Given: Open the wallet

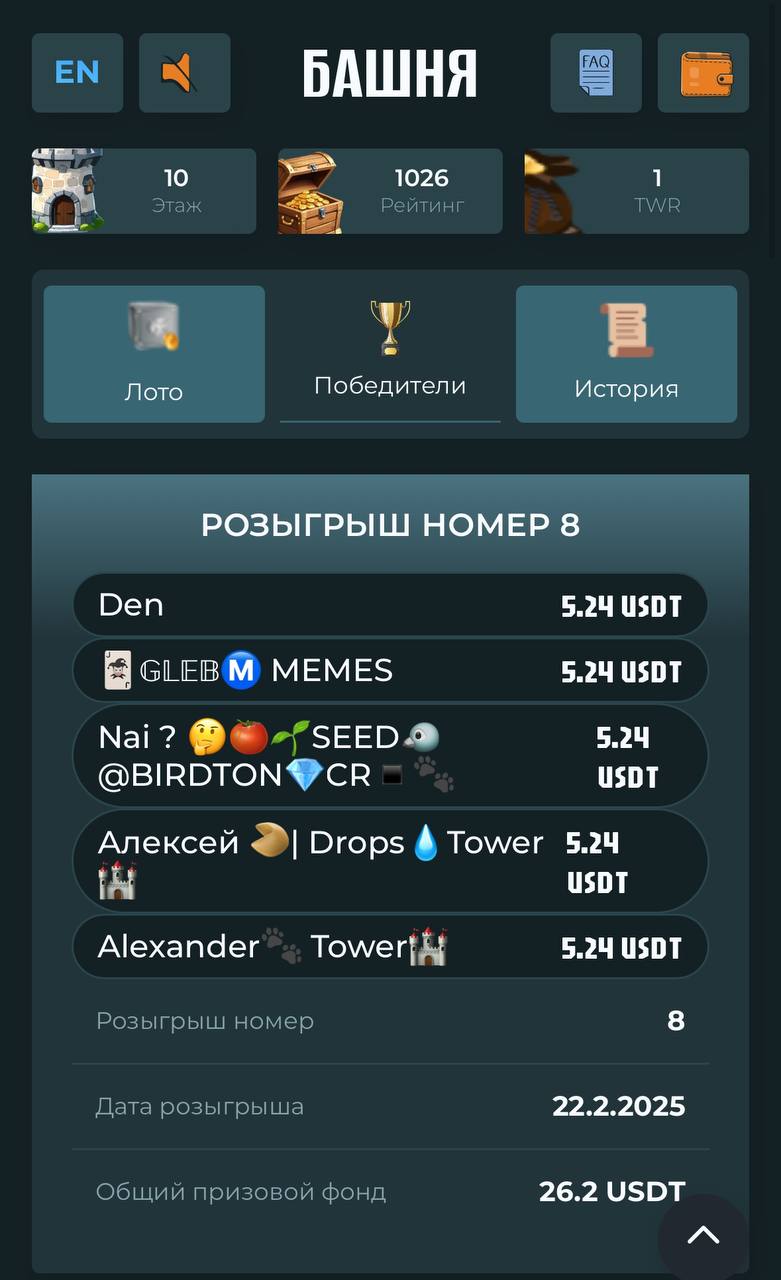Looking at the screenshot, I should (703, 73).
